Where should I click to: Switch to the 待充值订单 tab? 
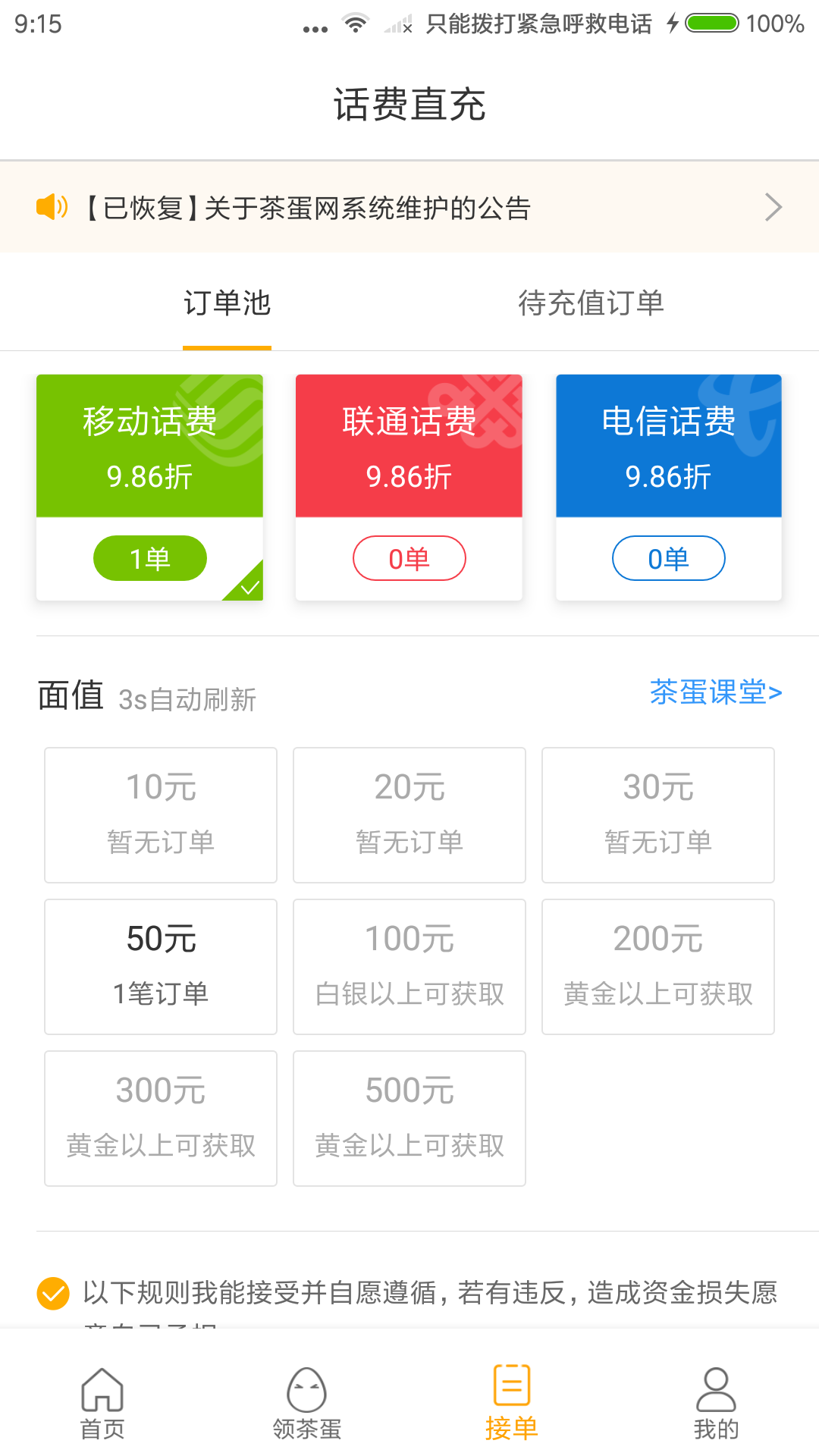click(x=591, y=303)
